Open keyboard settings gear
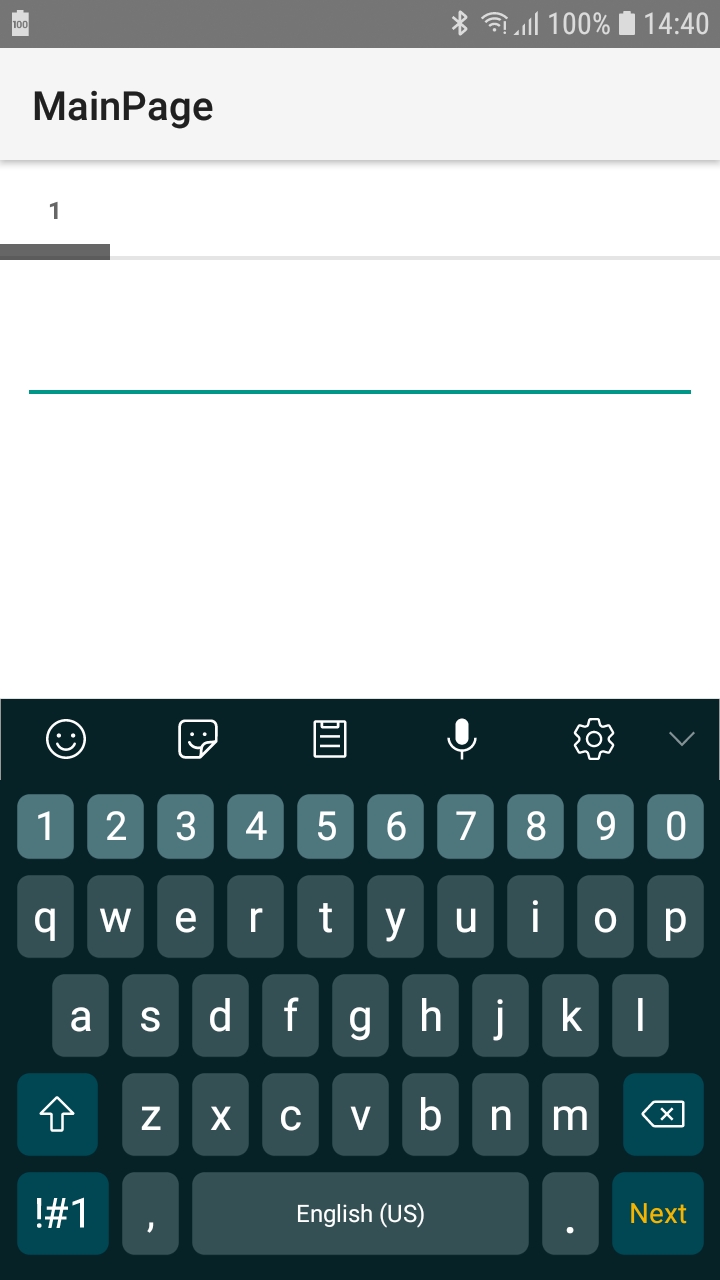This screenshot has width=720, height=1280. (594, 739)
